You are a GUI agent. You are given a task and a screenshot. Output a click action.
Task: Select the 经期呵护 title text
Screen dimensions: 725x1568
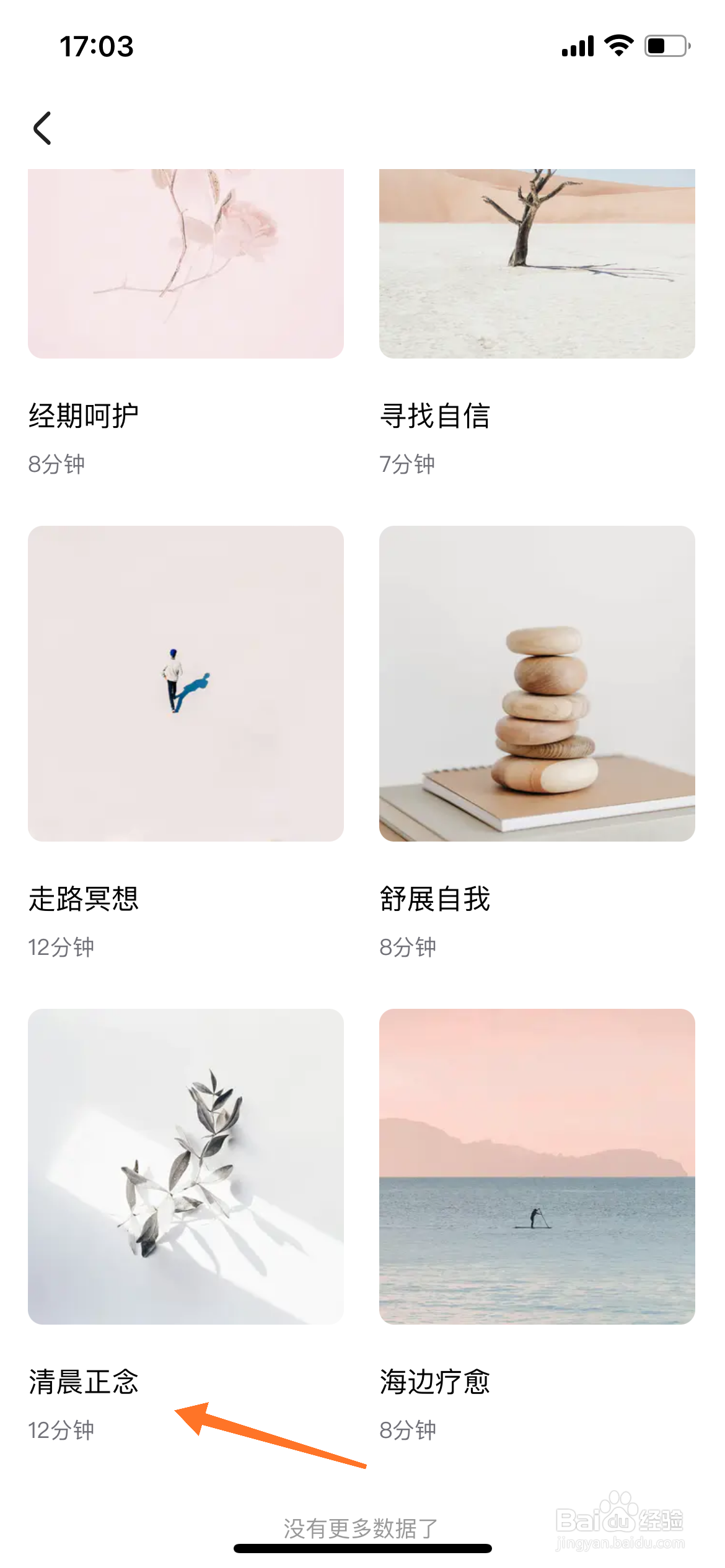pyautogui.click(x=84, y=416)
